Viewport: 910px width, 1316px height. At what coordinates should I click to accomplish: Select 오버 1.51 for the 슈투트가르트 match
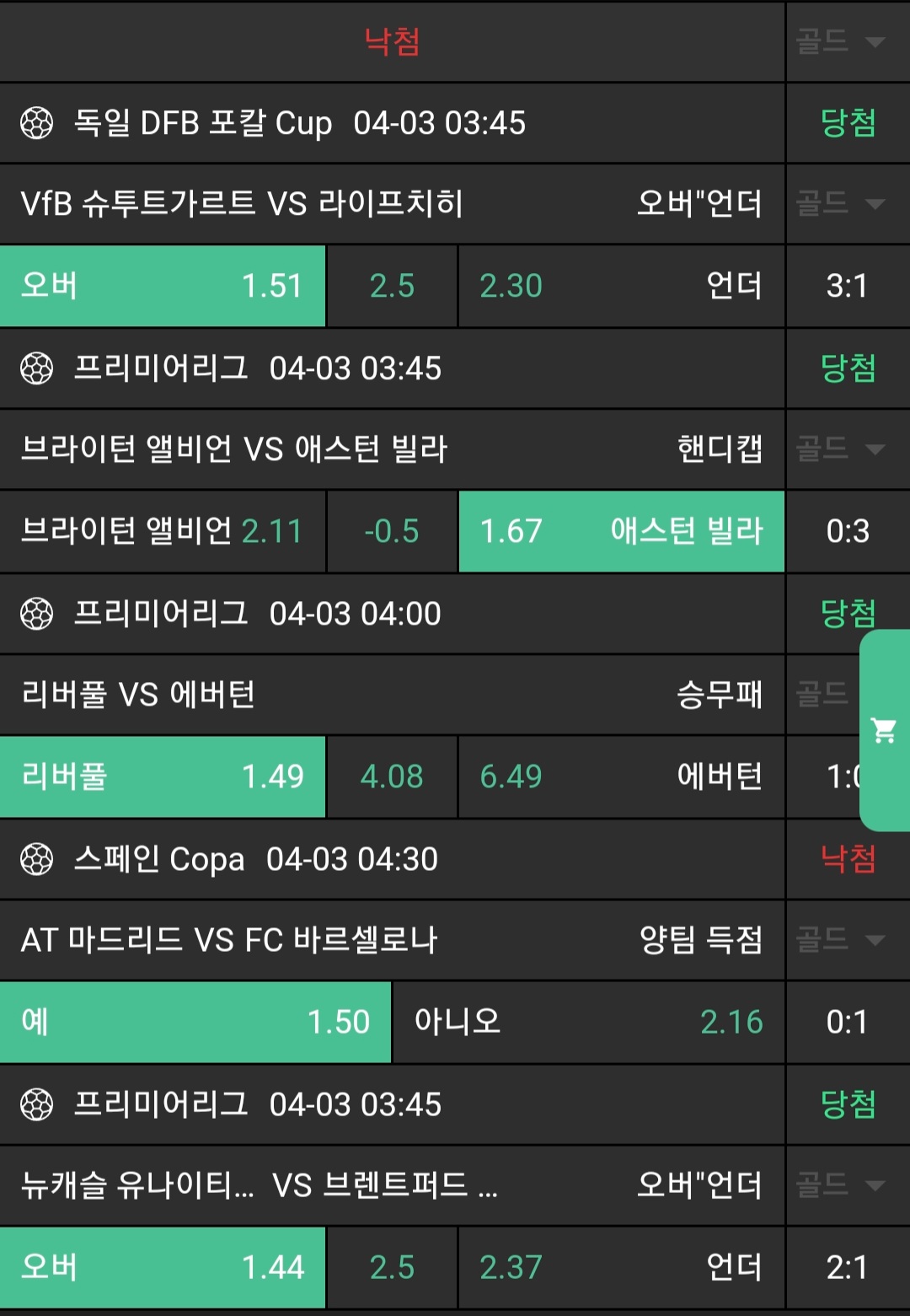tap(163, 286)
